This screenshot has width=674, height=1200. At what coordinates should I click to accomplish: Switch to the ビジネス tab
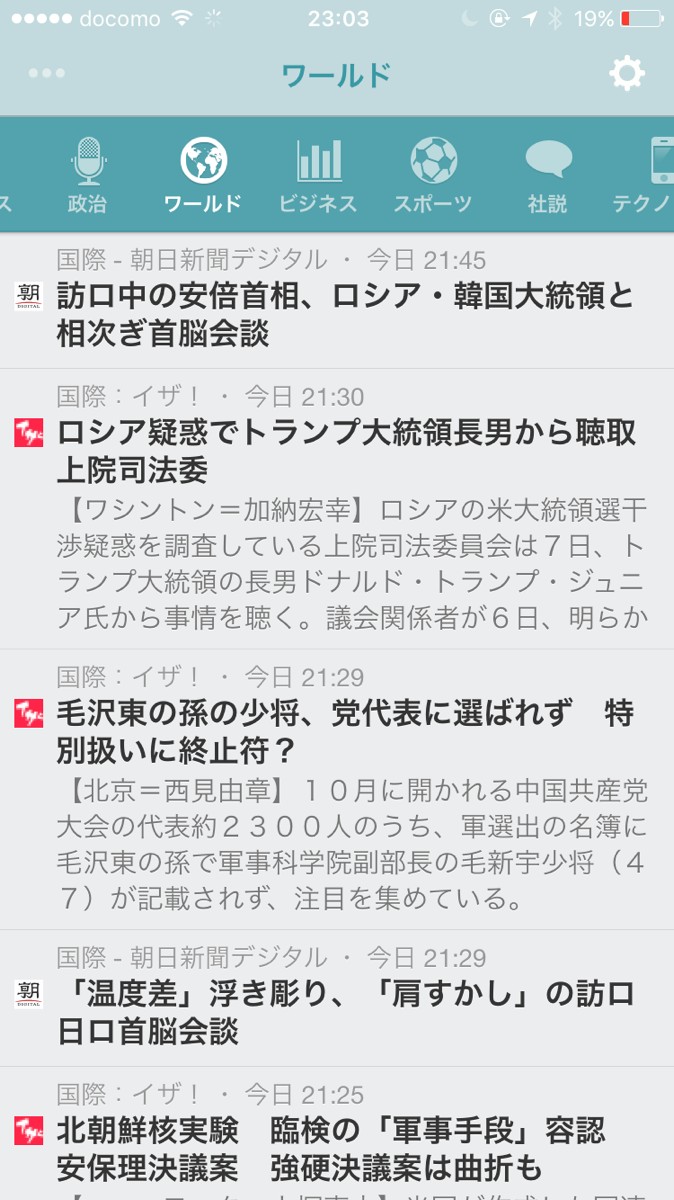tap(318, 175)
